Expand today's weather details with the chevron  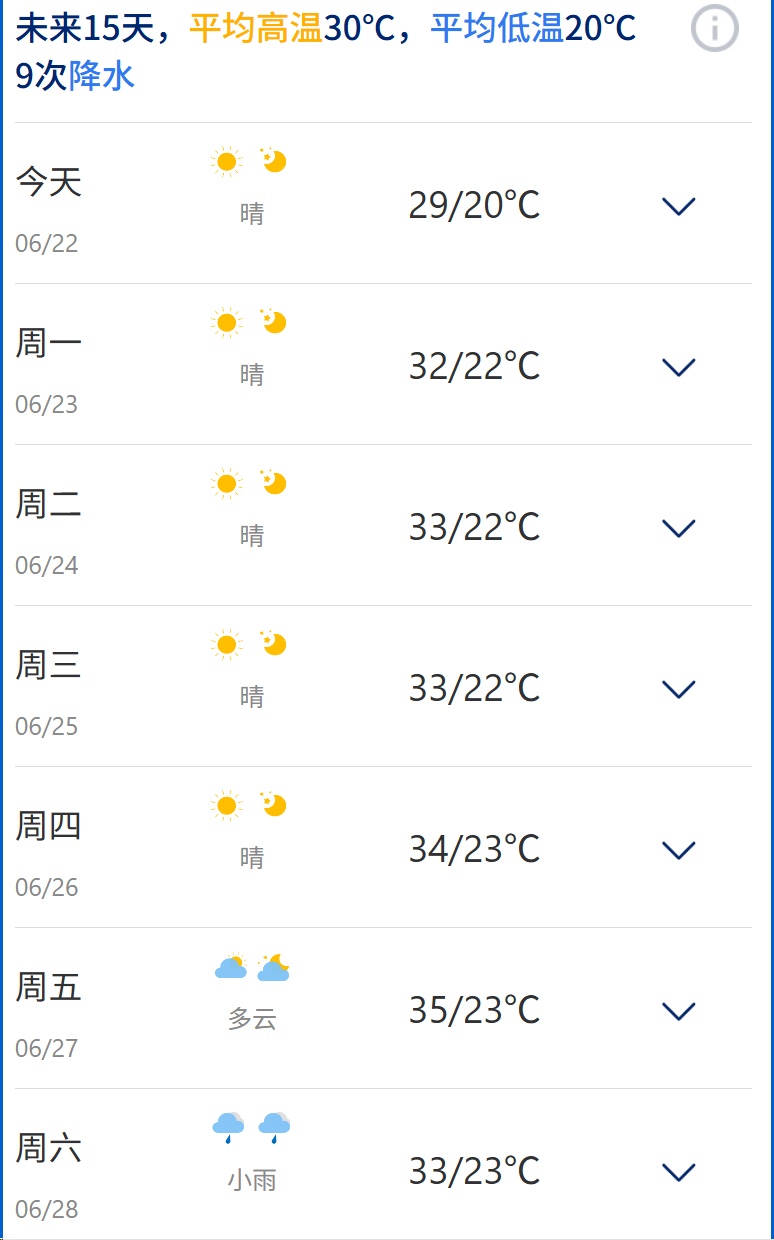point(678,205)
